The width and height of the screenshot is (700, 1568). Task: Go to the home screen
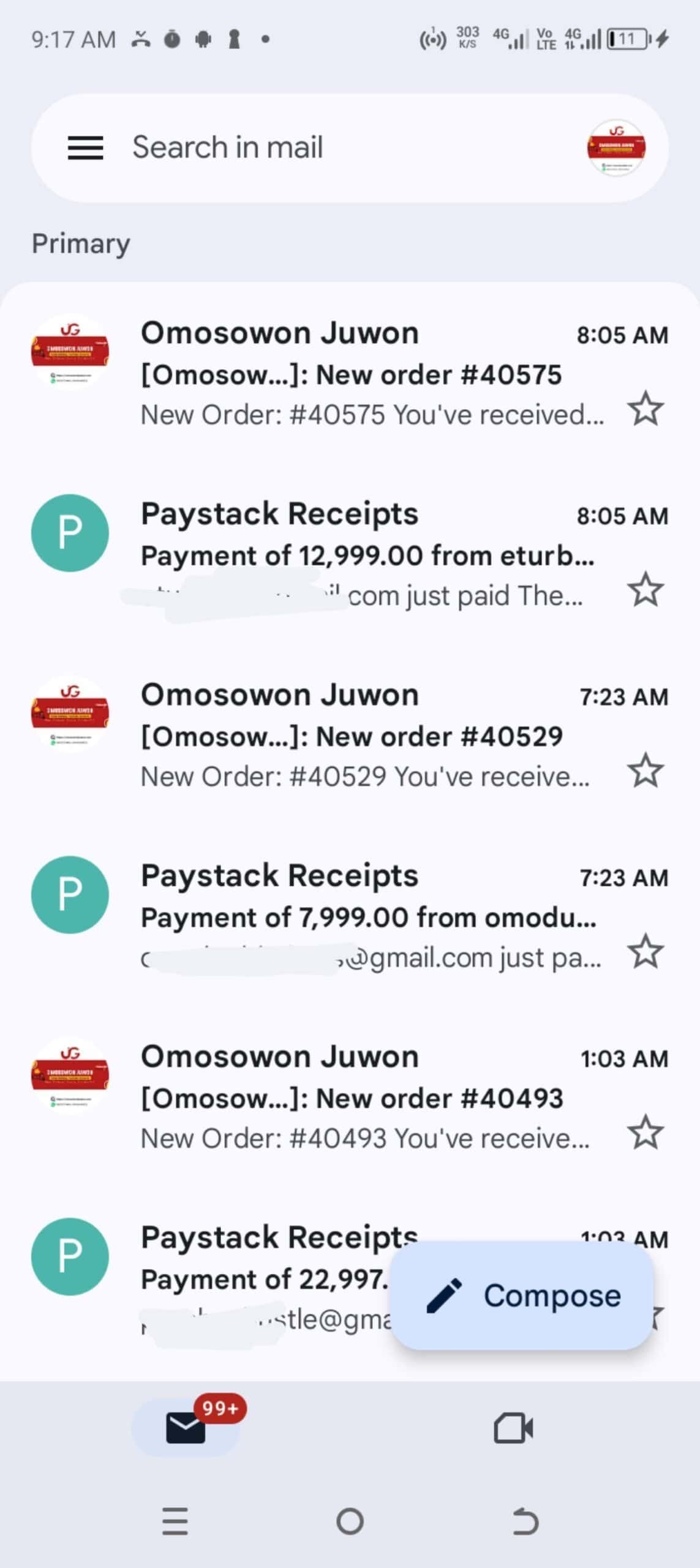[x=350, y=1521]
